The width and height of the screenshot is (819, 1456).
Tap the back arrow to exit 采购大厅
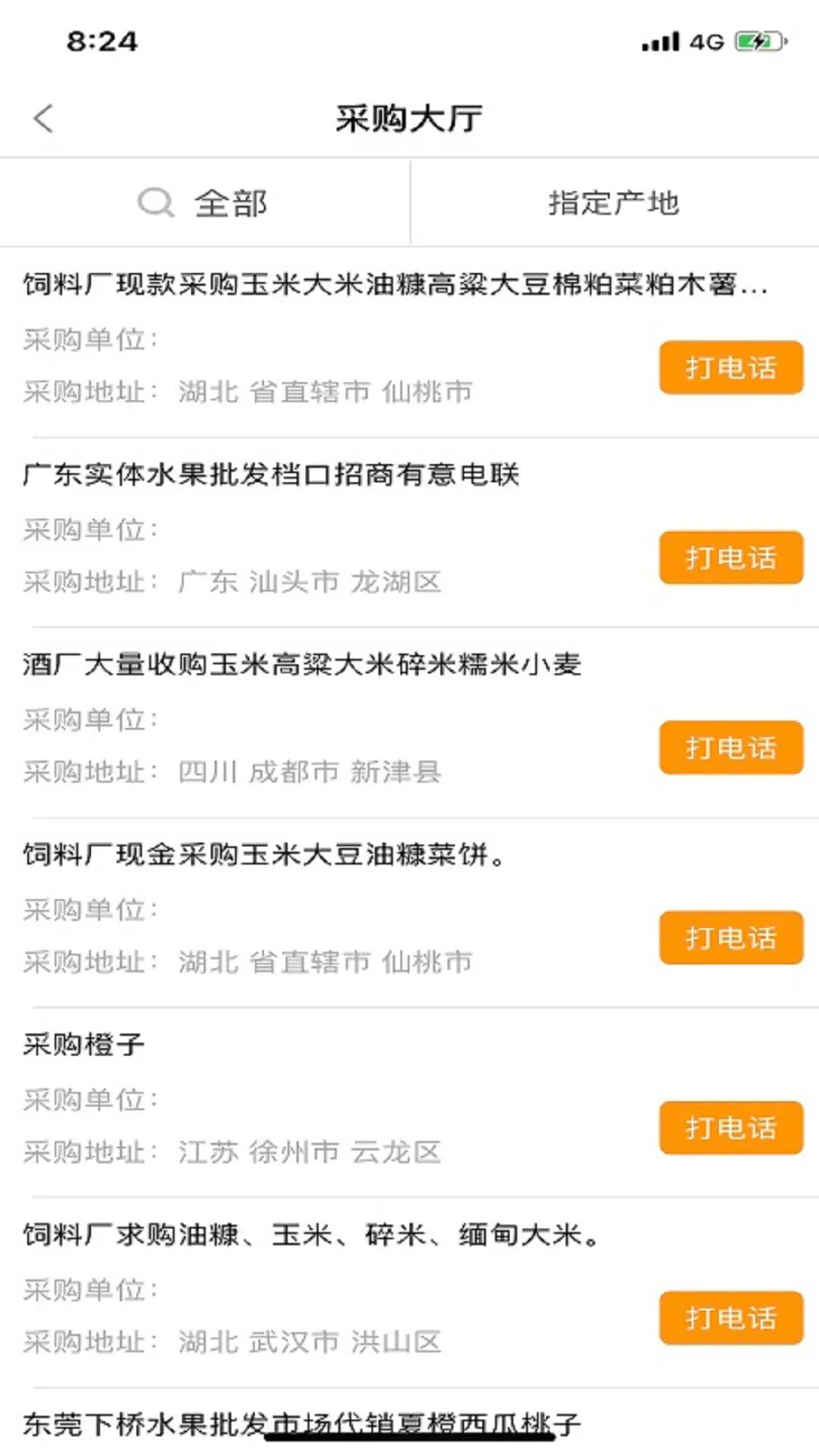tap(43, 118)
